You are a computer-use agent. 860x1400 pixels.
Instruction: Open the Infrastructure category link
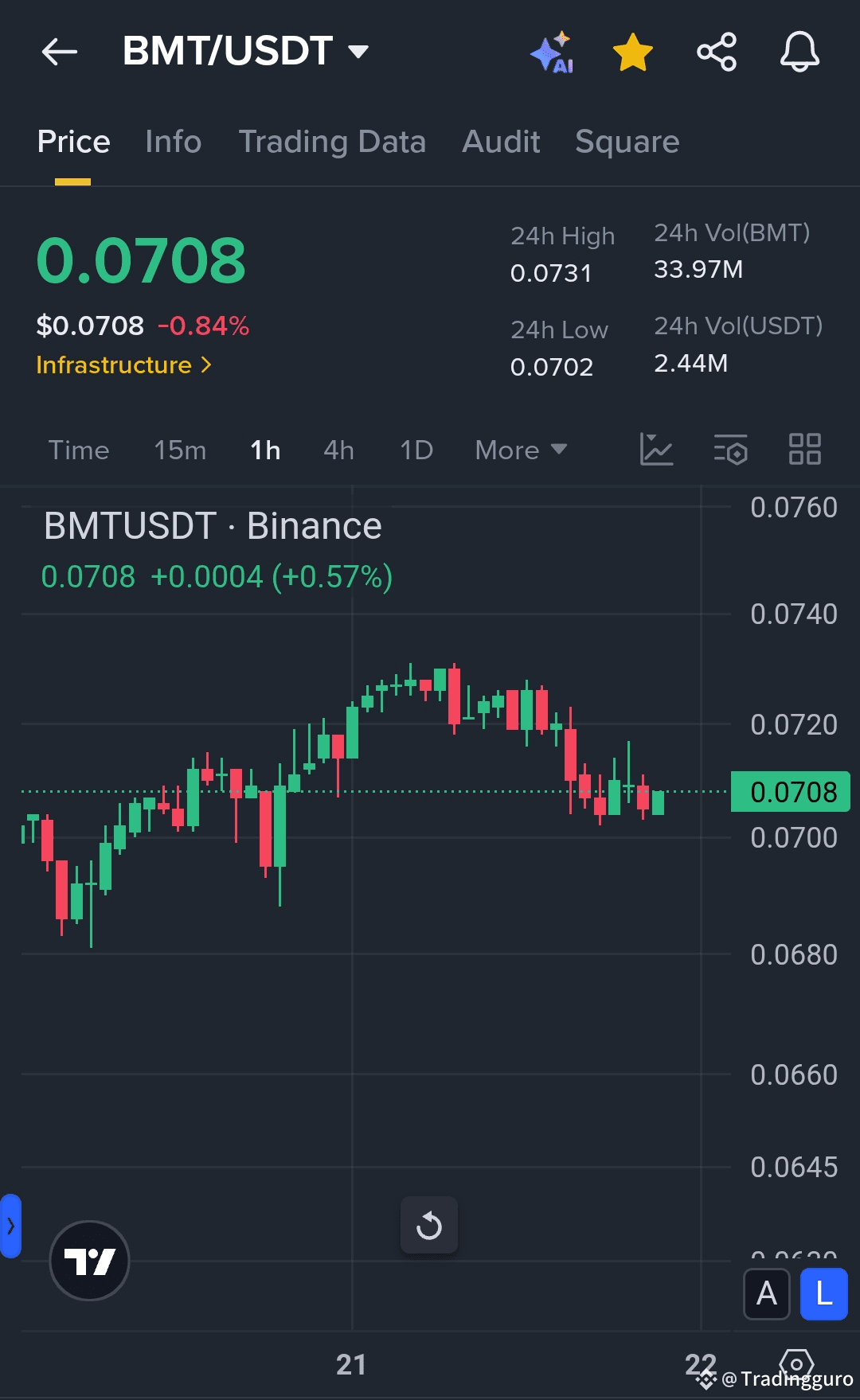(x=123, y=365)
